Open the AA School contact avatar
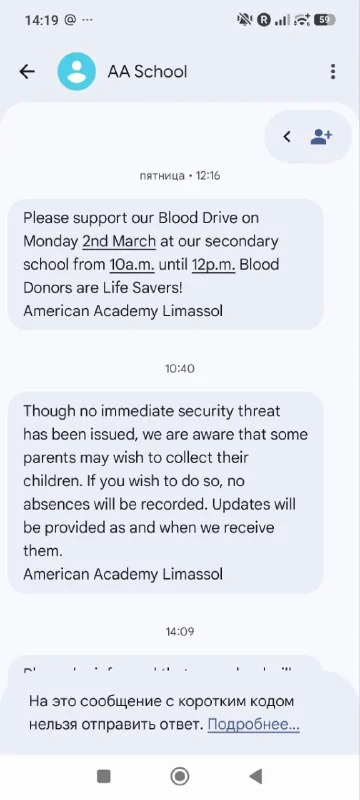The image size is (360, 800). click(76, 71)
